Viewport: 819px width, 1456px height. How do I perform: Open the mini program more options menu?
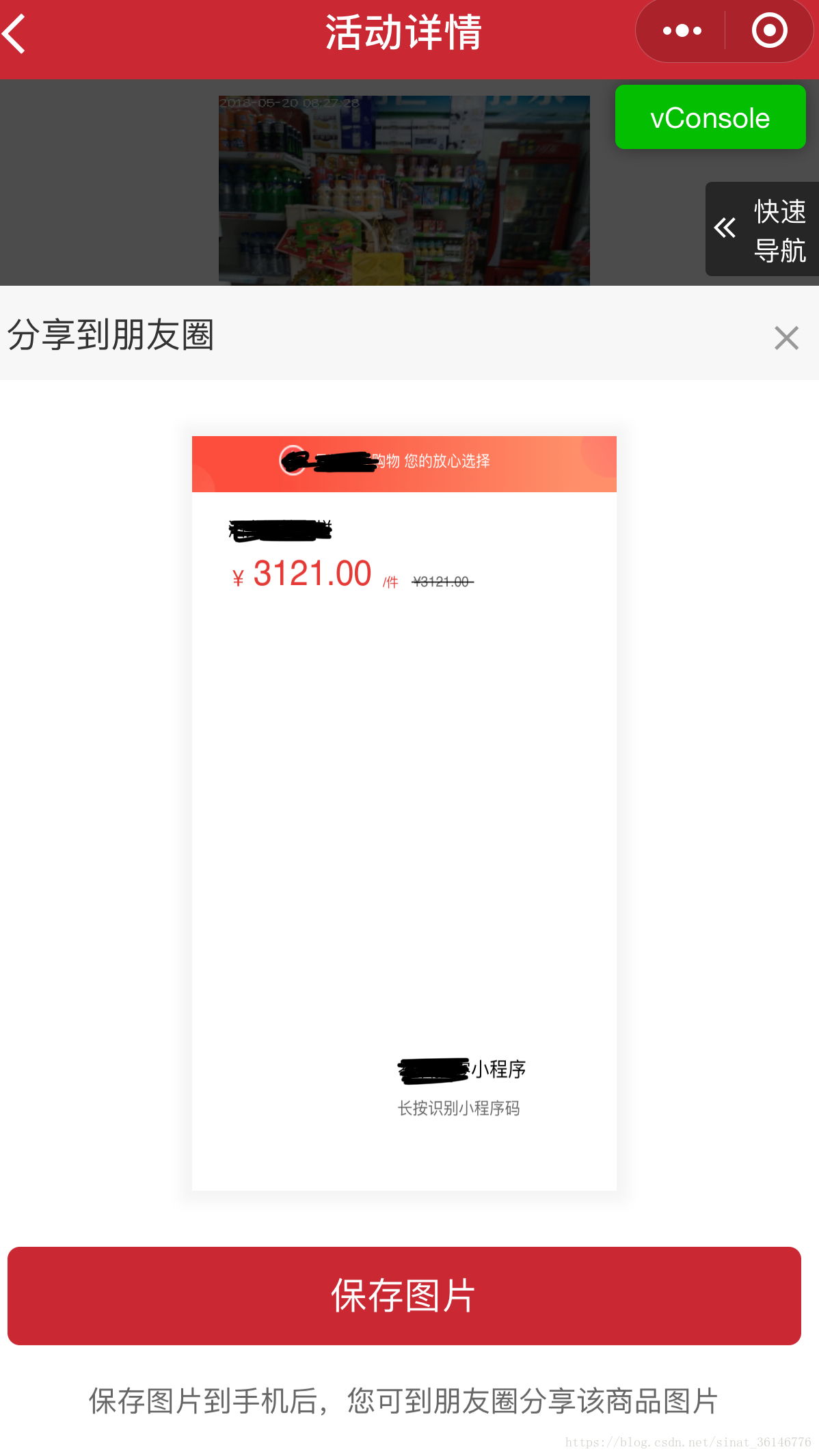[682, 31]
